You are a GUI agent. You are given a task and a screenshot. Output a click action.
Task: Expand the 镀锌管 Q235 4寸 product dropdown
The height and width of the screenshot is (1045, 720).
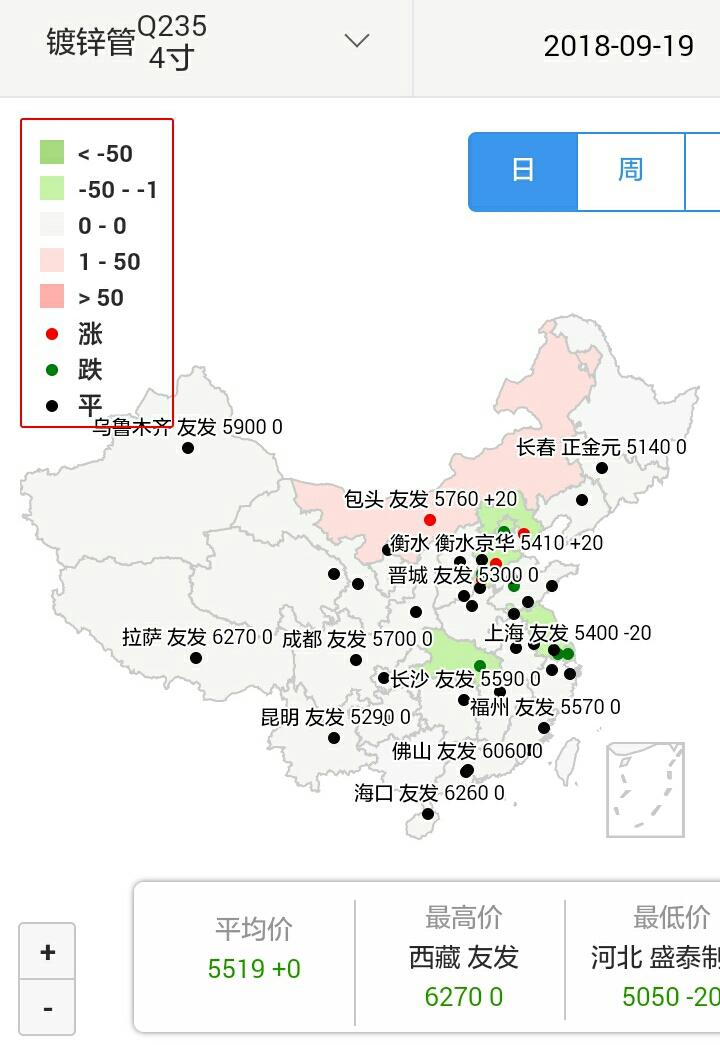356,42
